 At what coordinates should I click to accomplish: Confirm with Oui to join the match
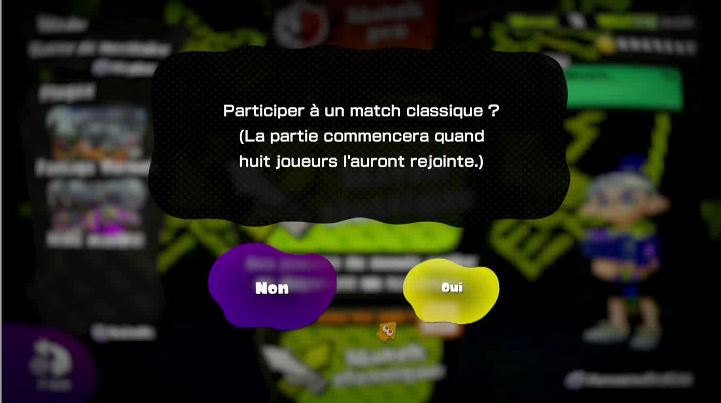tap(451, 287)
